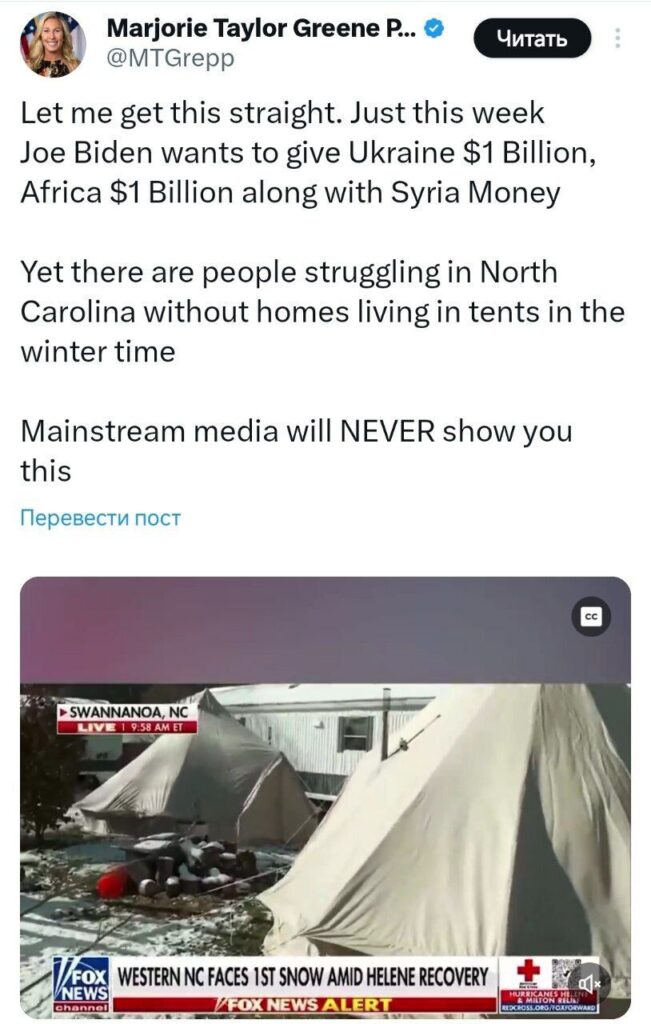Open the Fox News video clip
The height and width of the screenshot is (1024, 651).
[325, 800]
